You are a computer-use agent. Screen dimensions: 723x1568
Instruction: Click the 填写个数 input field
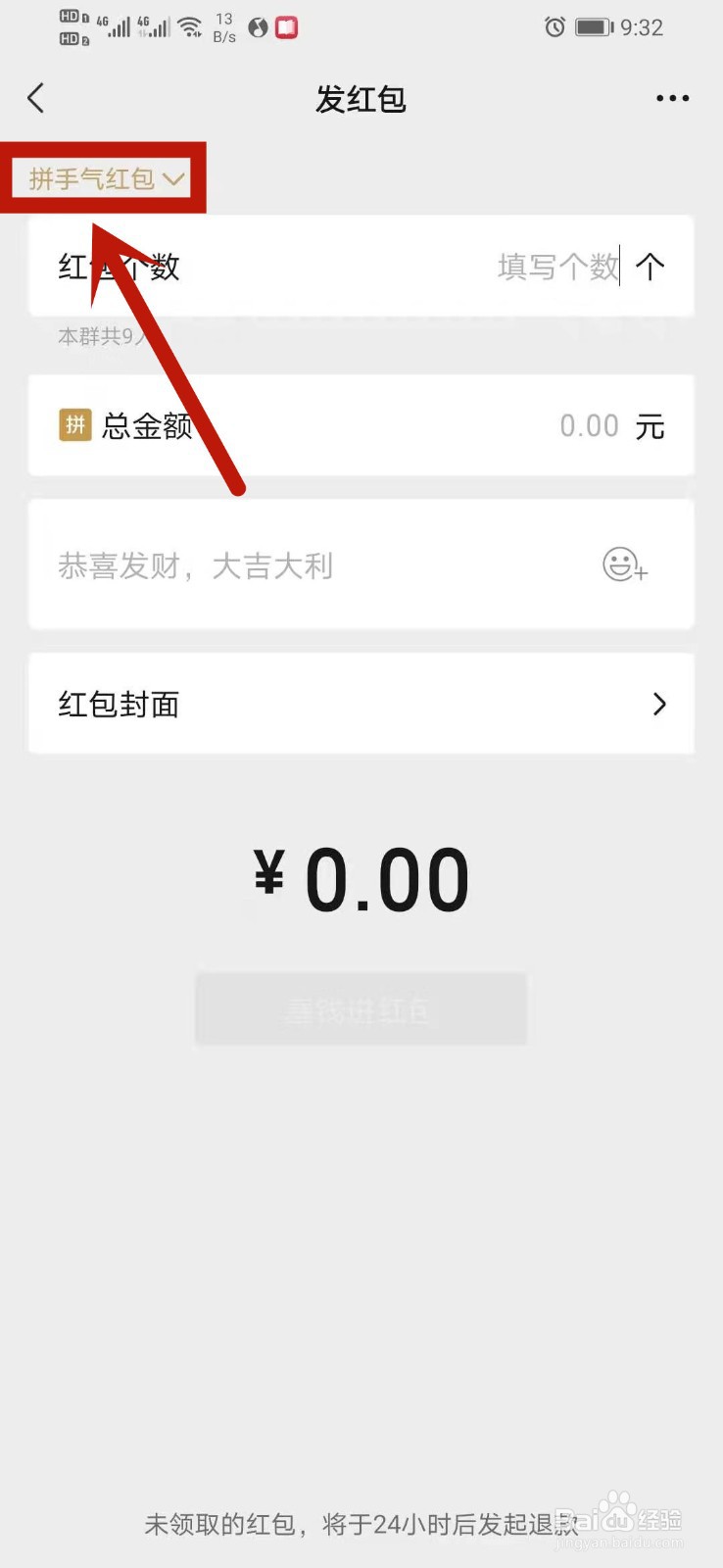554,267
